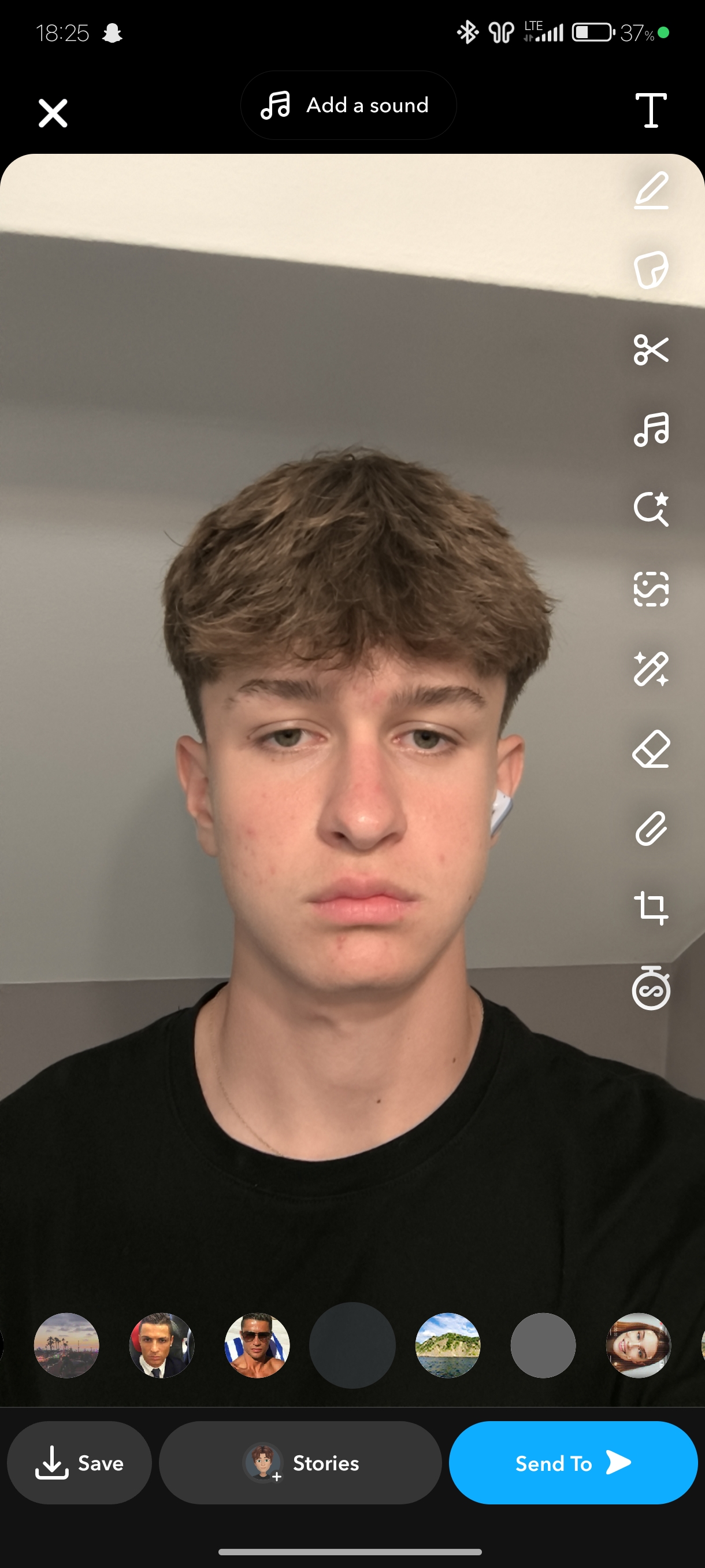Open the music note tool

tap(651, 429)
